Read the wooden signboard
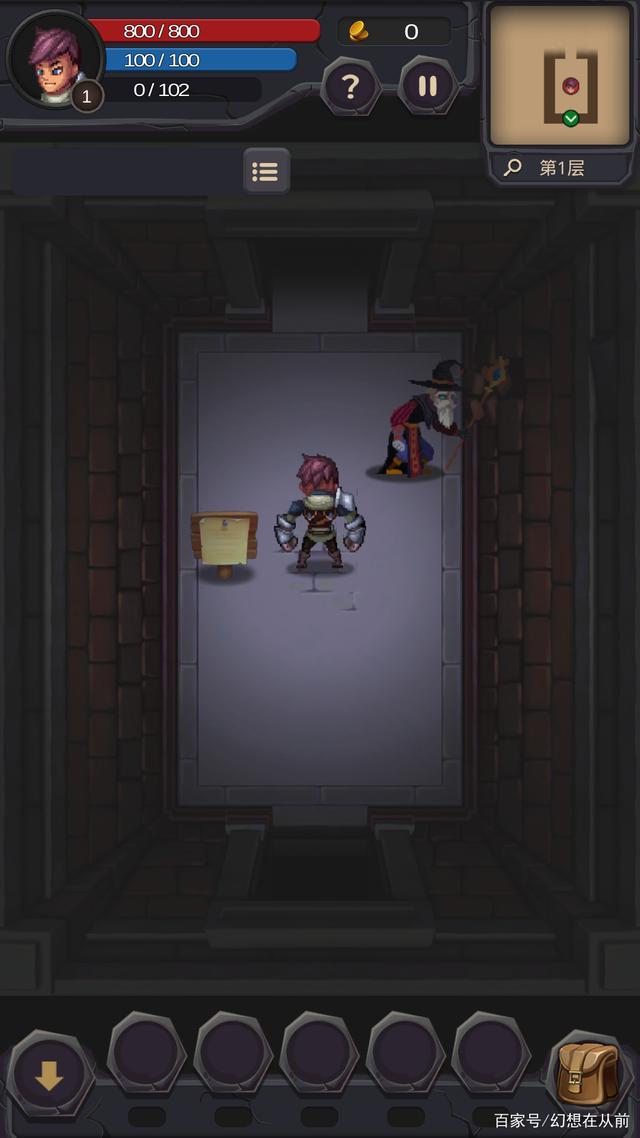The height and width of the screenshot is (1138, 640). point(225,542)
